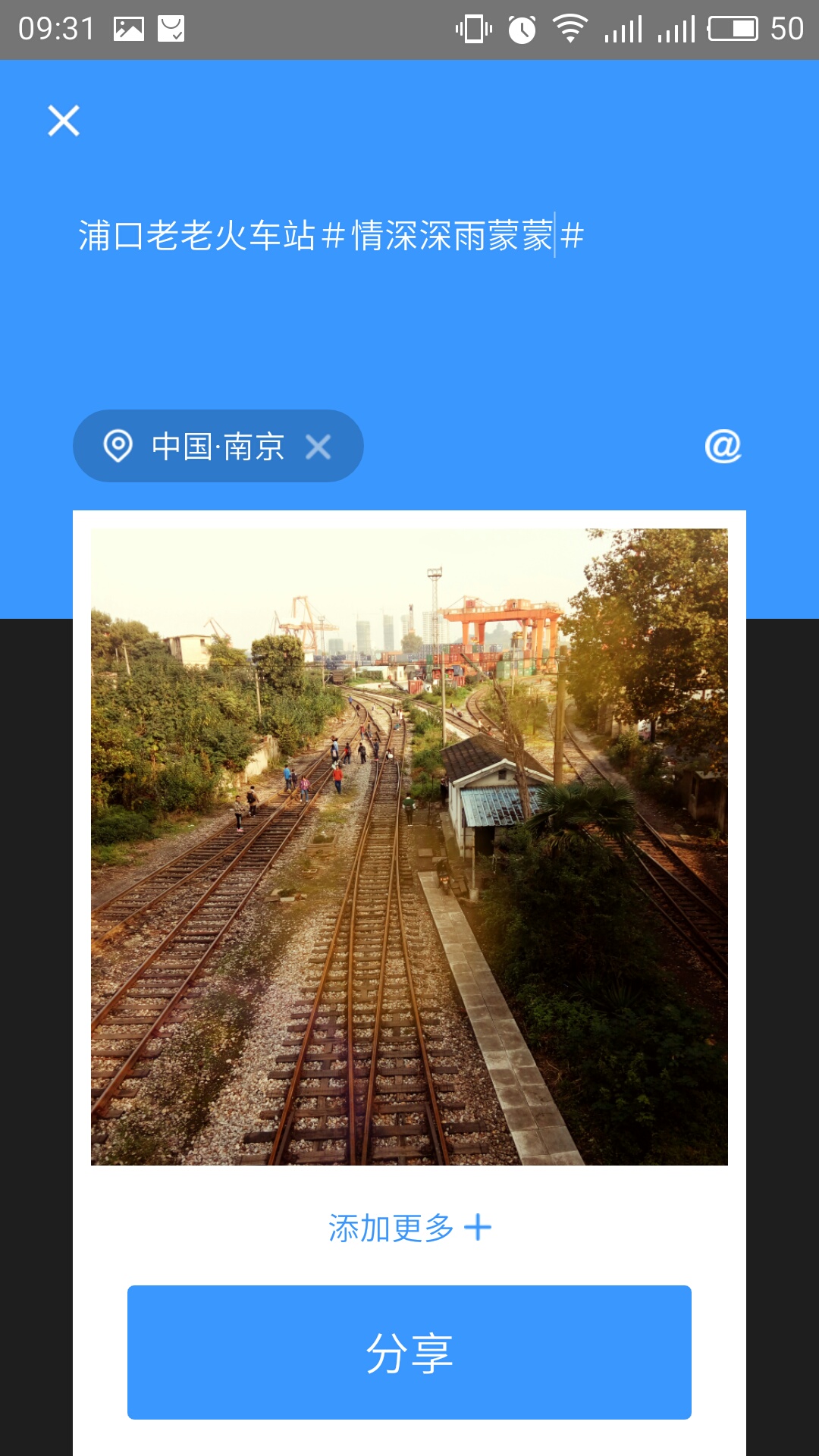This screenshot has height=1456, width=819.
Task: Click the location pin icon in the location tag
Action: coord(118,446)
